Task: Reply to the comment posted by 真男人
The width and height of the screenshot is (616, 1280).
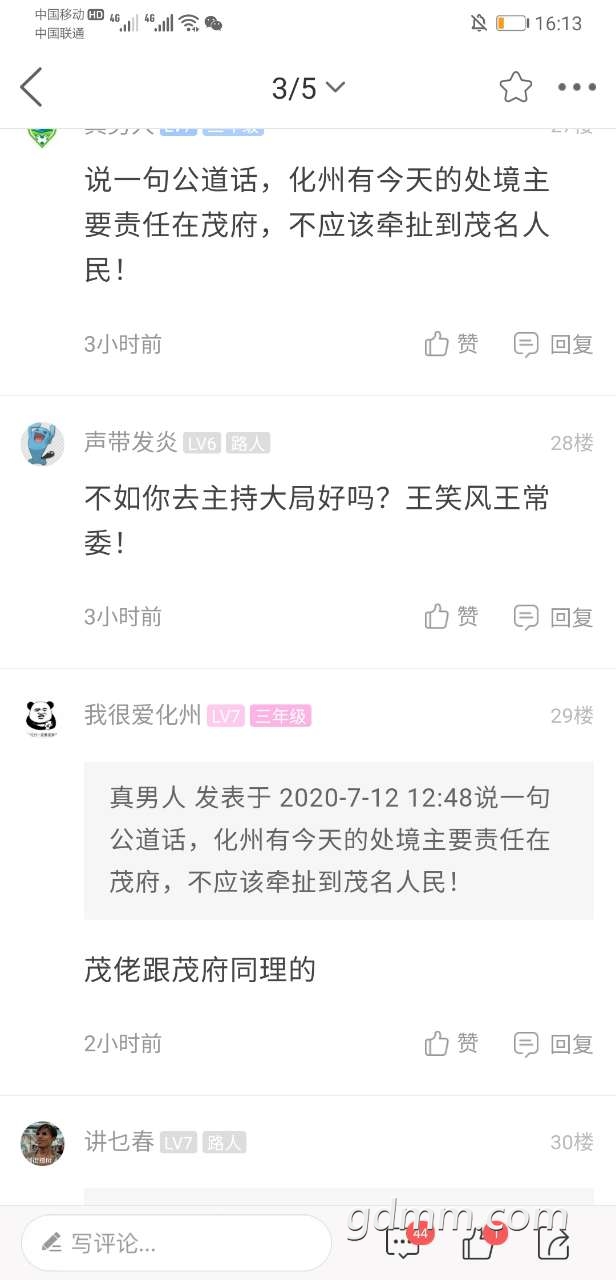Action: tap(553, 344)
